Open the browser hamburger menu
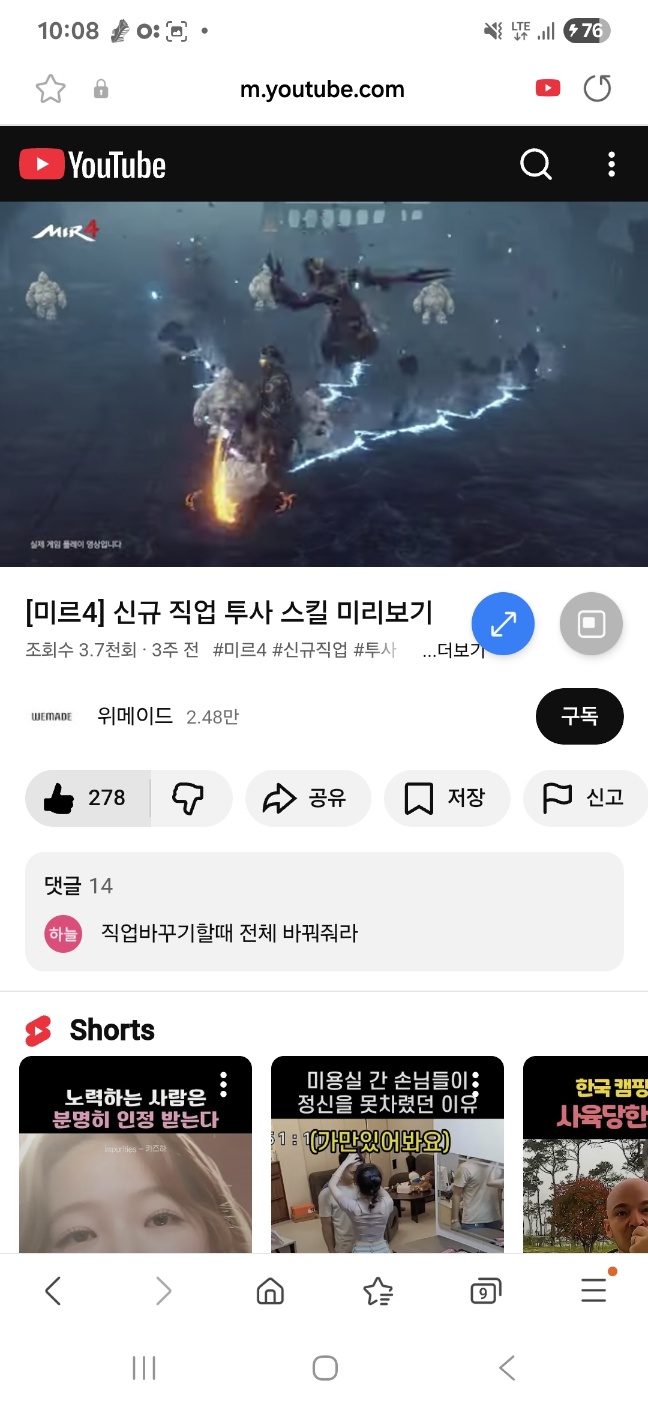 (594, 1291)
